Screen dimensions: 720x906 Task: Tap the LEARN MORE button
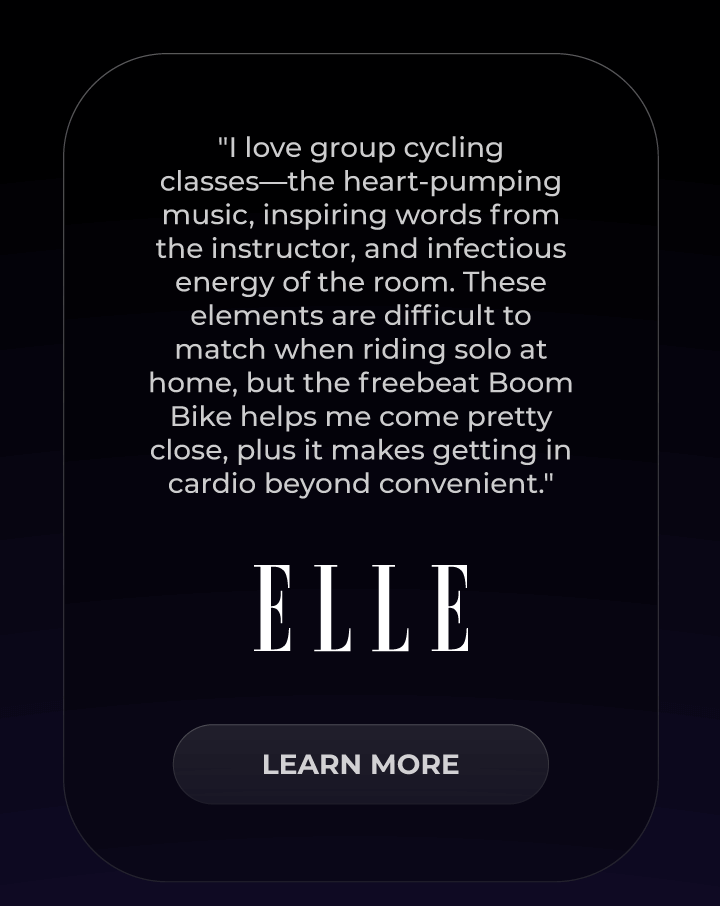point(360,764)
